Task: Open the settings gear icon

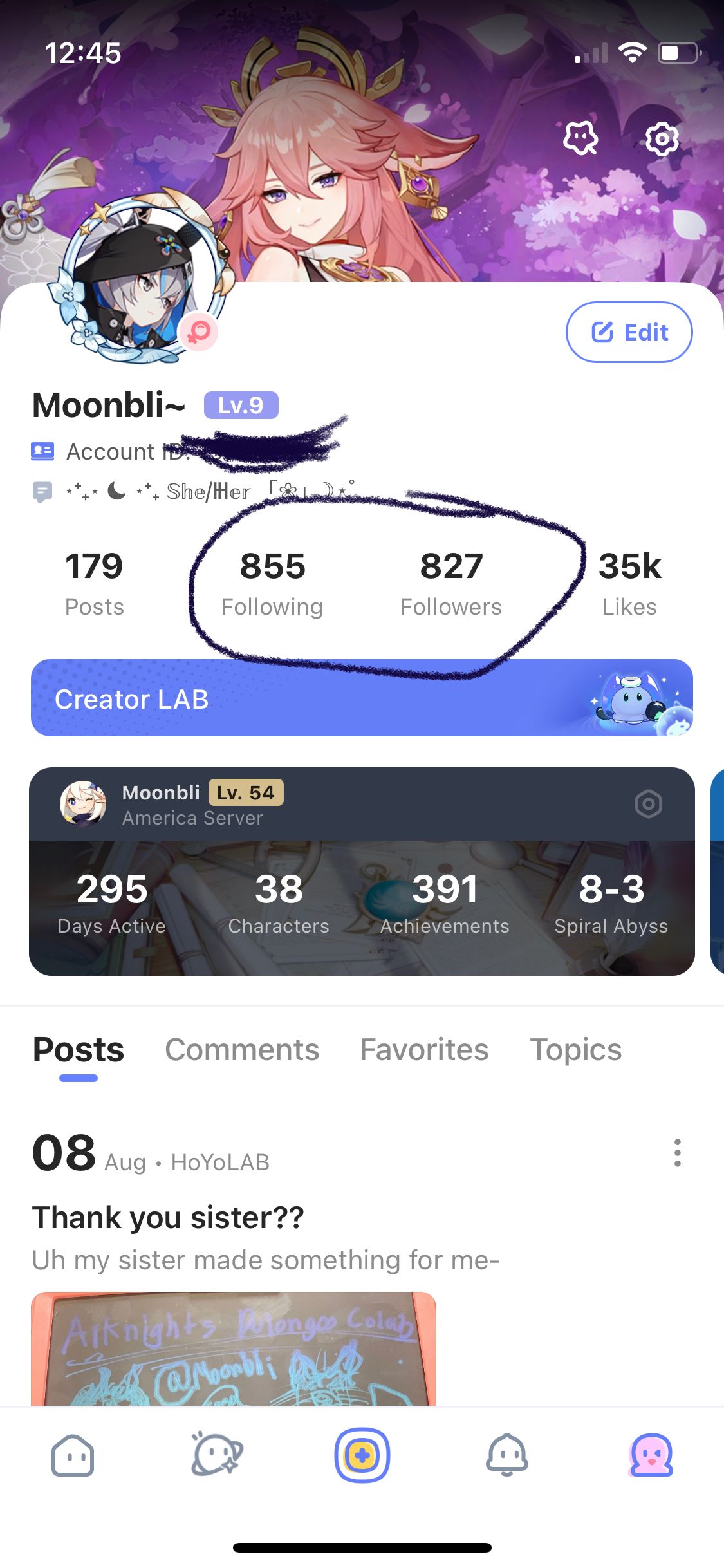Action: click(x=662, y=138)
